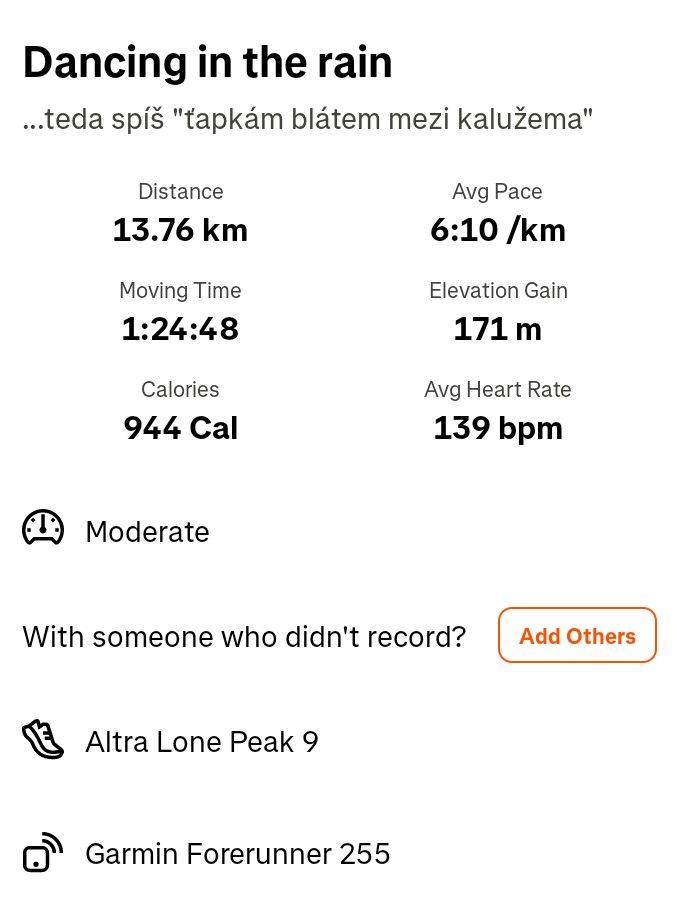Open the Altra Lone Peak 9 gear row

tap(201, 742)
